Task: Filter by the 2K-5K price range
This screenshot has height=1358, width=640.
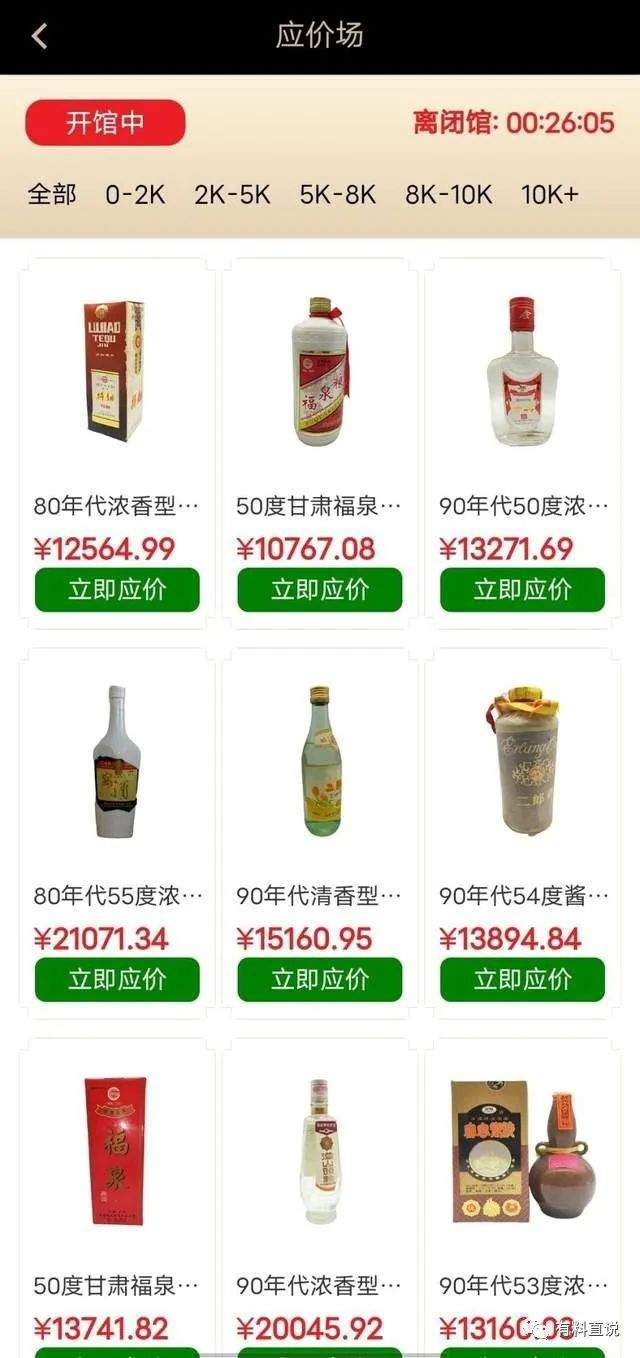Action: (232, 194)
